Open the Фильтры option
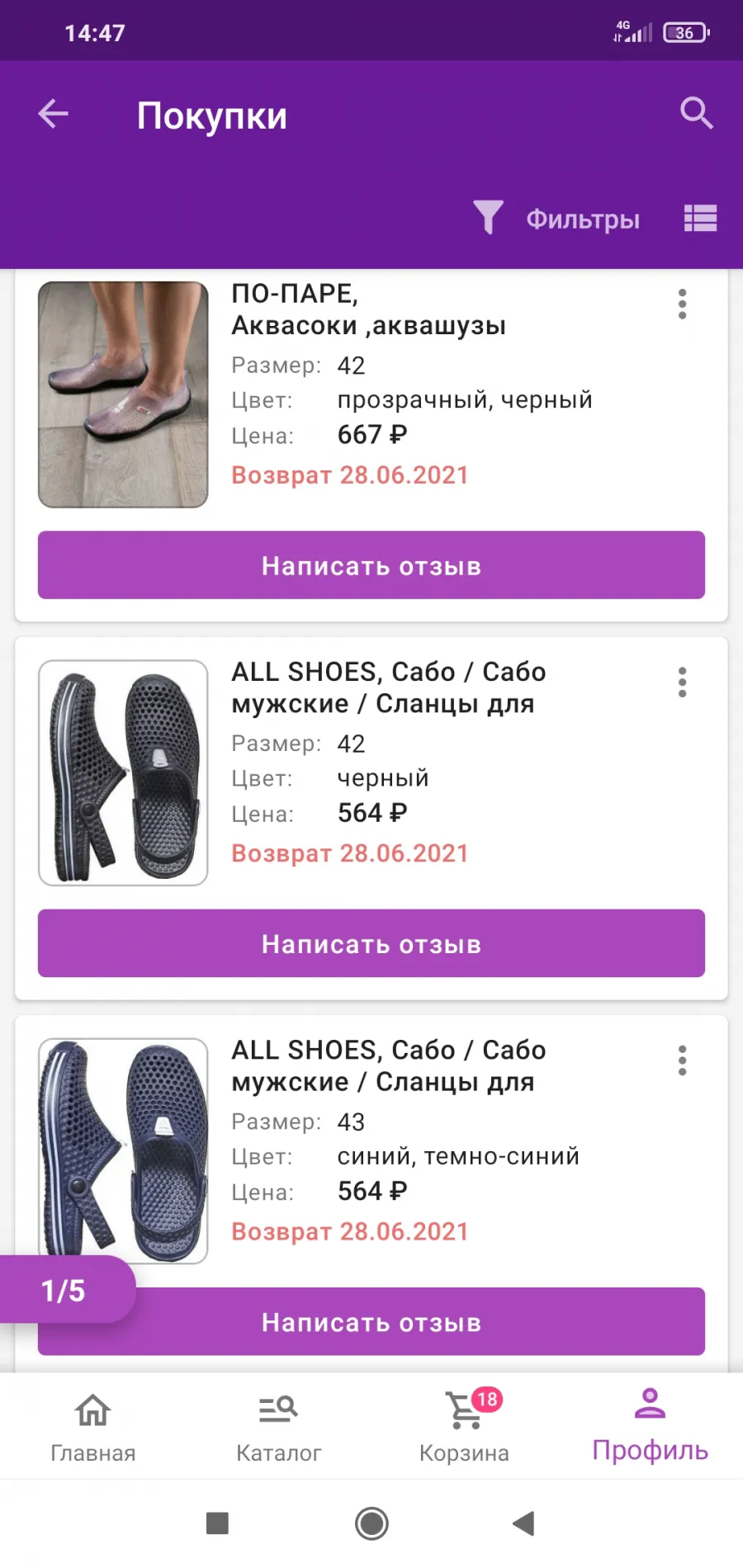This screenshot has width=743, height=1568. pos(556,219)
